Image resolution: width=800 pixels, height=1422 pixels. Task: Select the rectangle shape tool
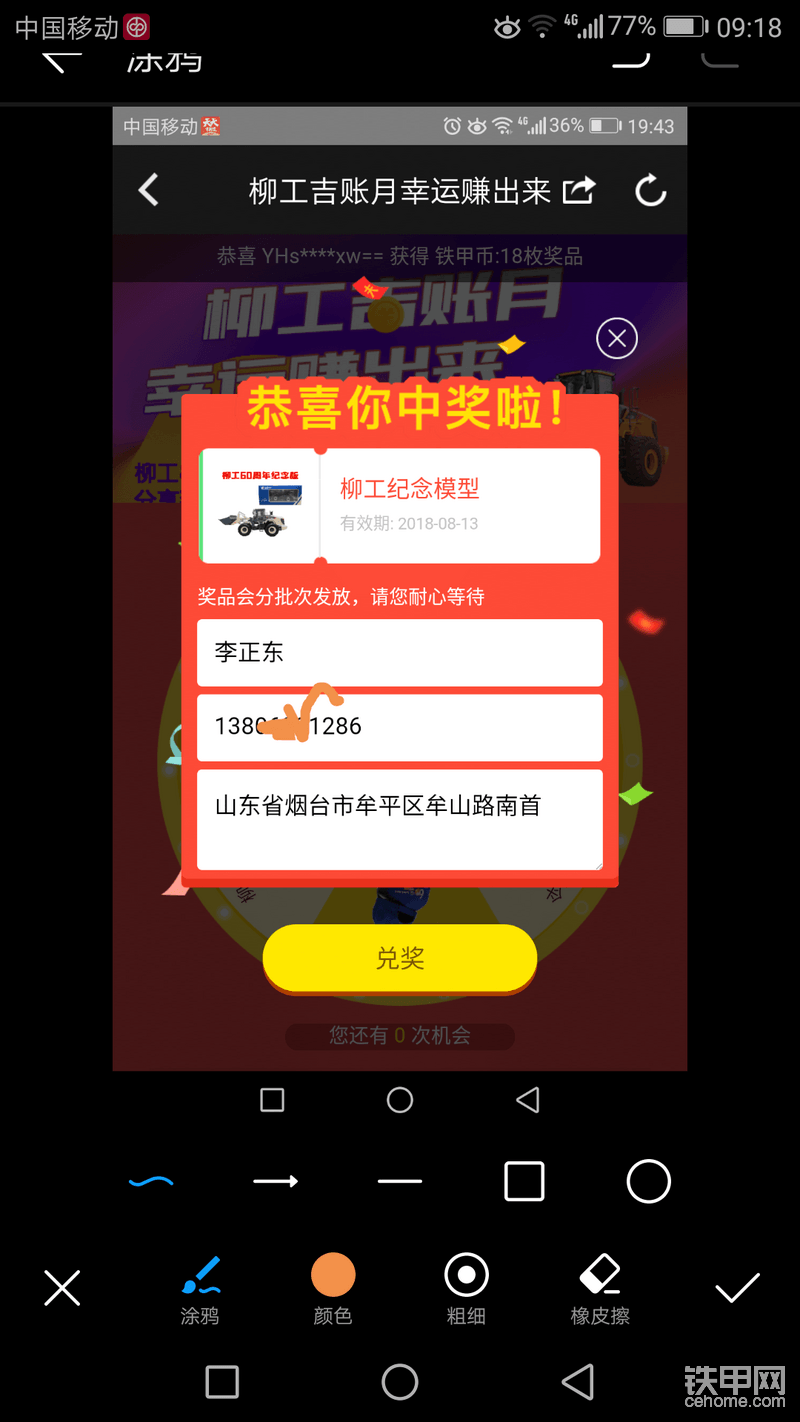pos(524,1181)
